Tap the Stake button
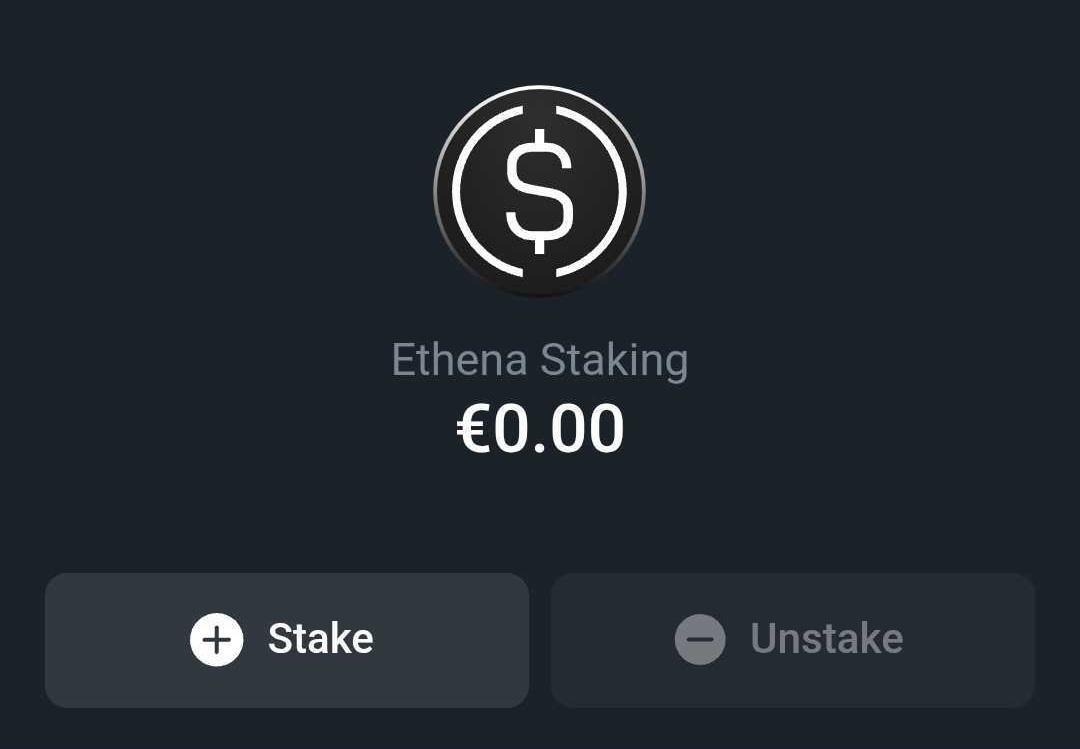This screenshot has height=749, width=1080. pyautogui.click(x=286, y=640)
